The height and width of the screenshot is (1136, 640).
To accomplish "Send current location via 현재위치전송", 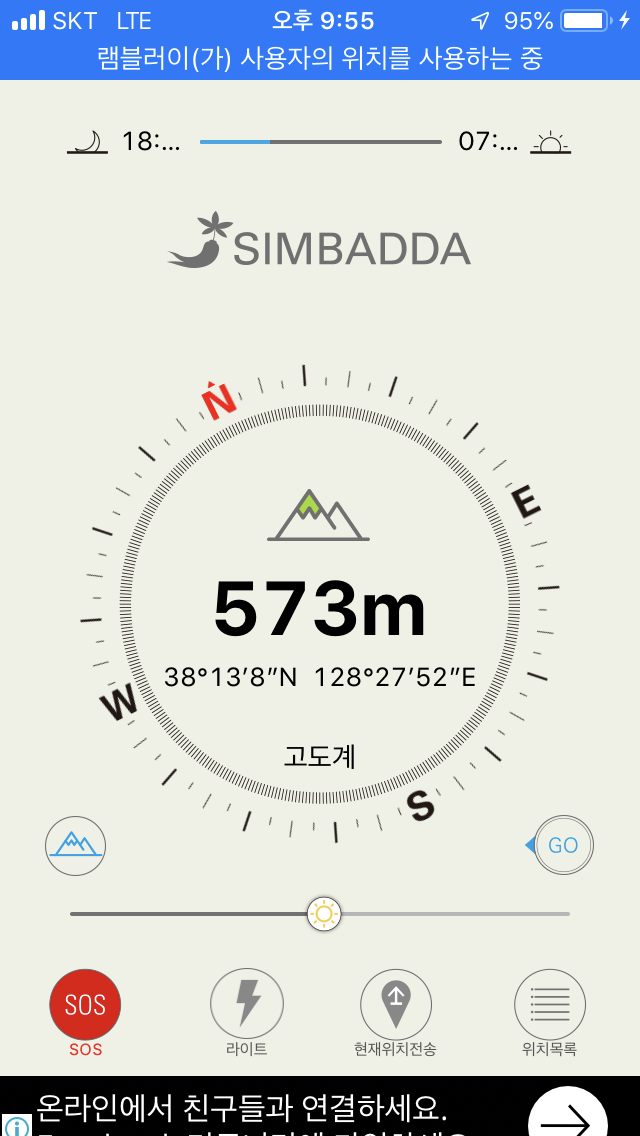I will 396,1004.
